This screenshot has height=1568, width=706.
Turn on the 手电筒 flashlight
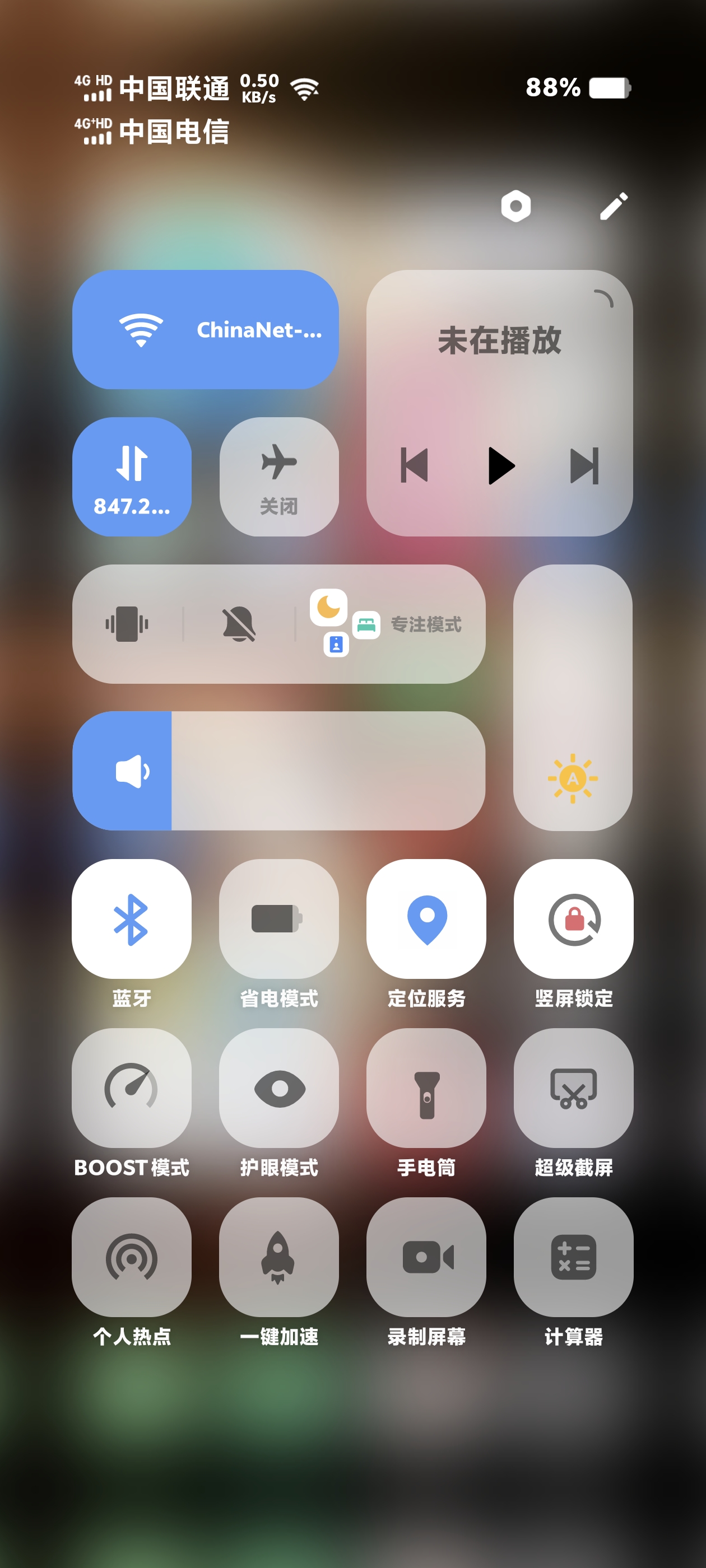click(x=426, y=1088)
